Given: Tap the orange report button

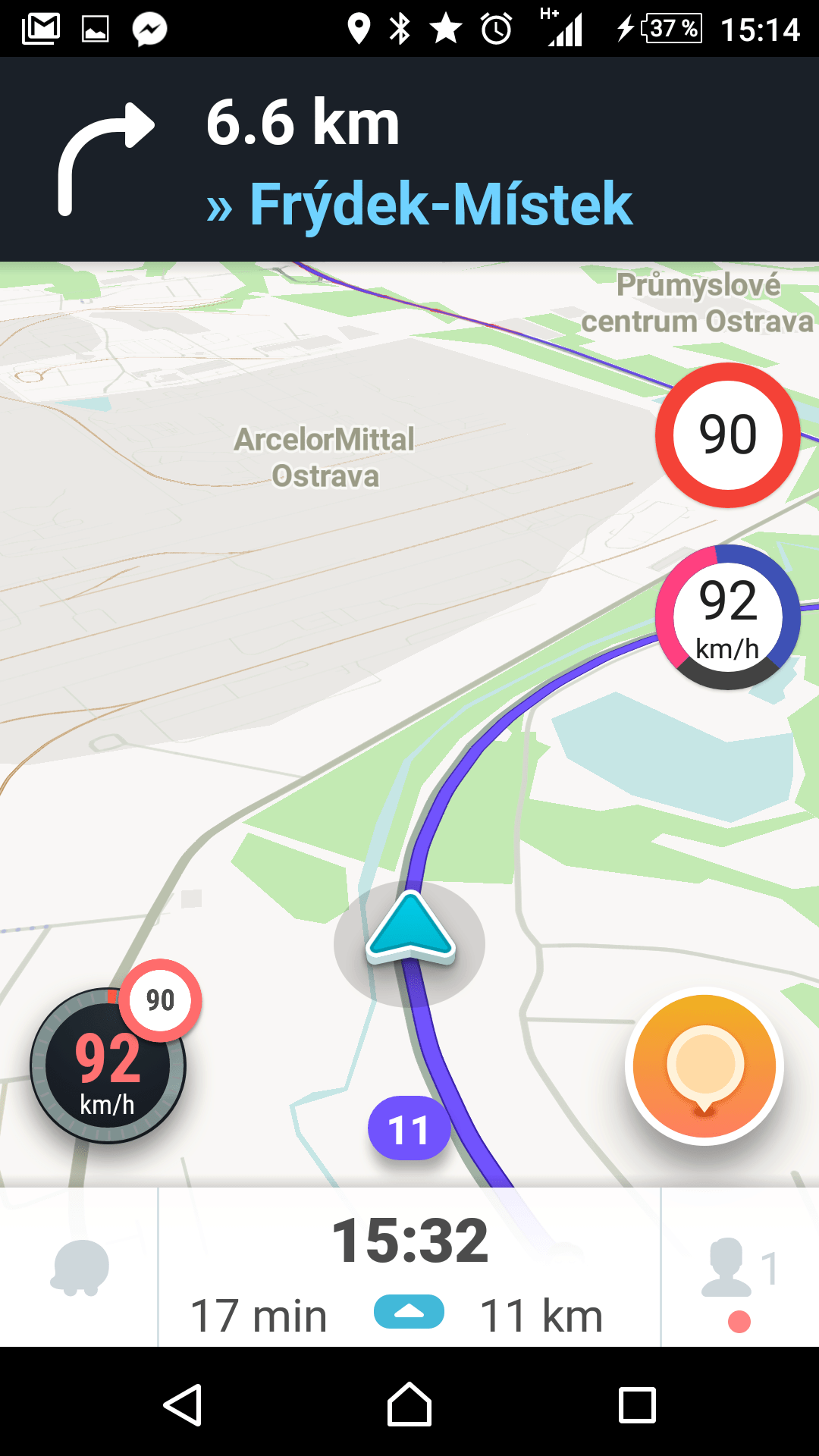Looking at the screenshot, I should click(x=704, y=1065).
